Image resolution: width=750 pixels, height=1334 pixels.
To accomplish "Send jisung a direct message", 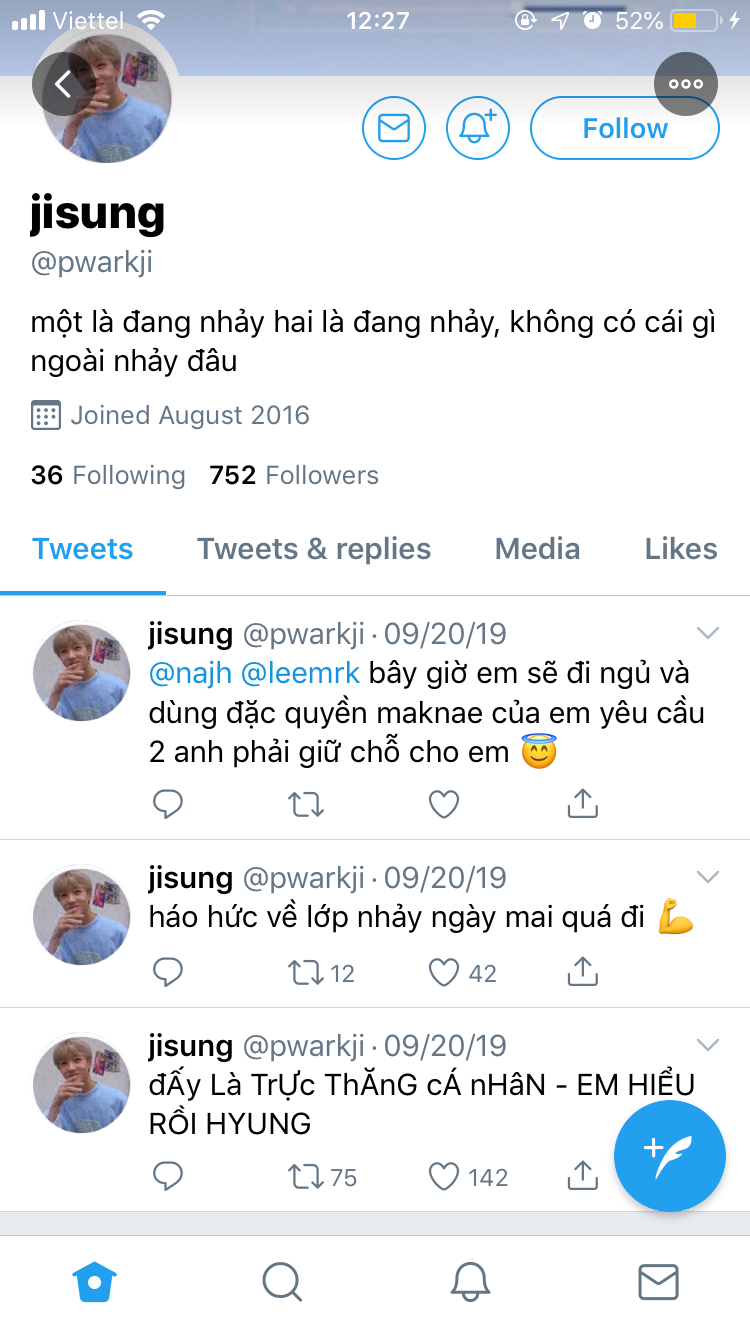I will (x=394, y=128).
